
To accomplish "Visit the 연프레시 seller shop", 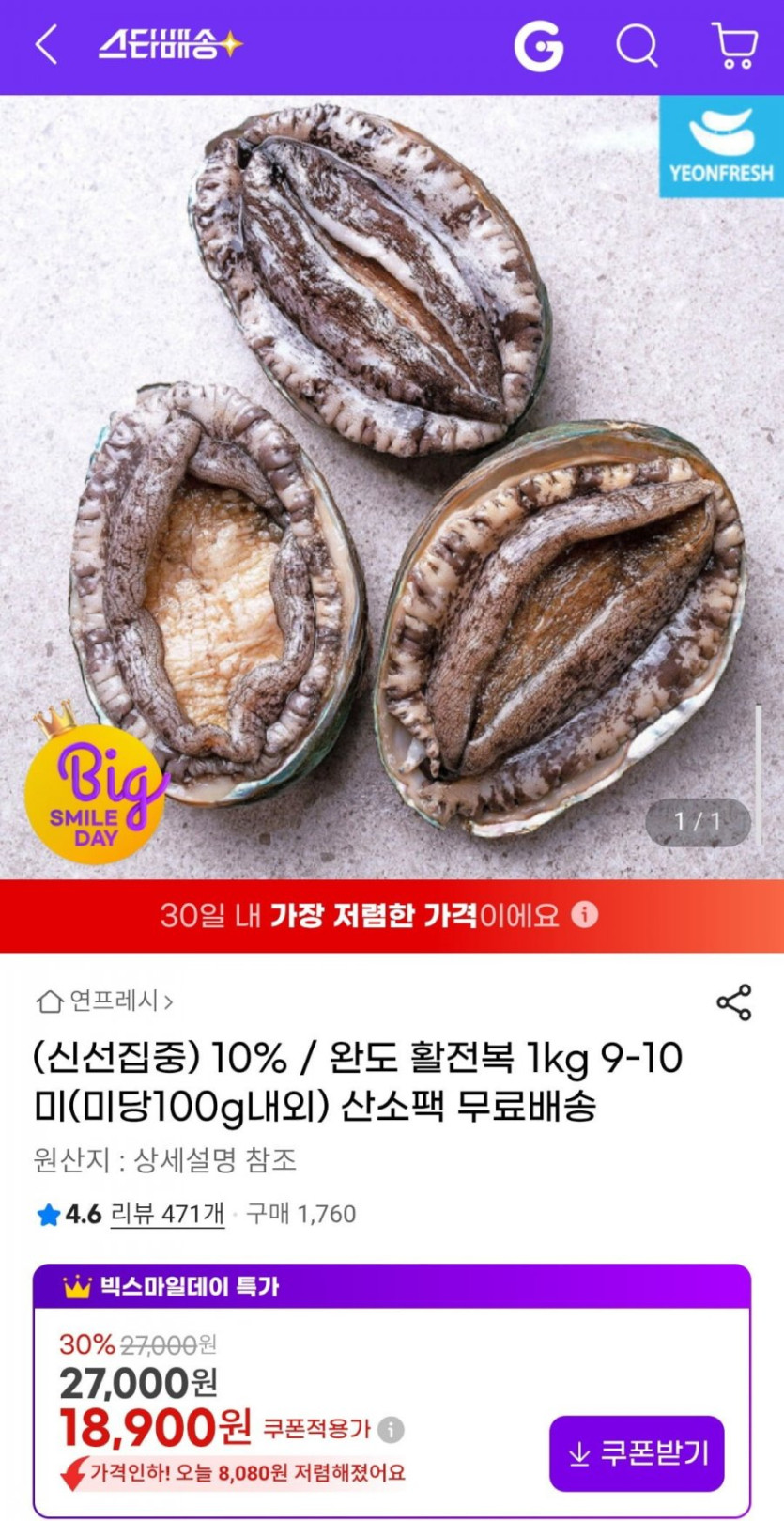I will (x=105, y=1001).
